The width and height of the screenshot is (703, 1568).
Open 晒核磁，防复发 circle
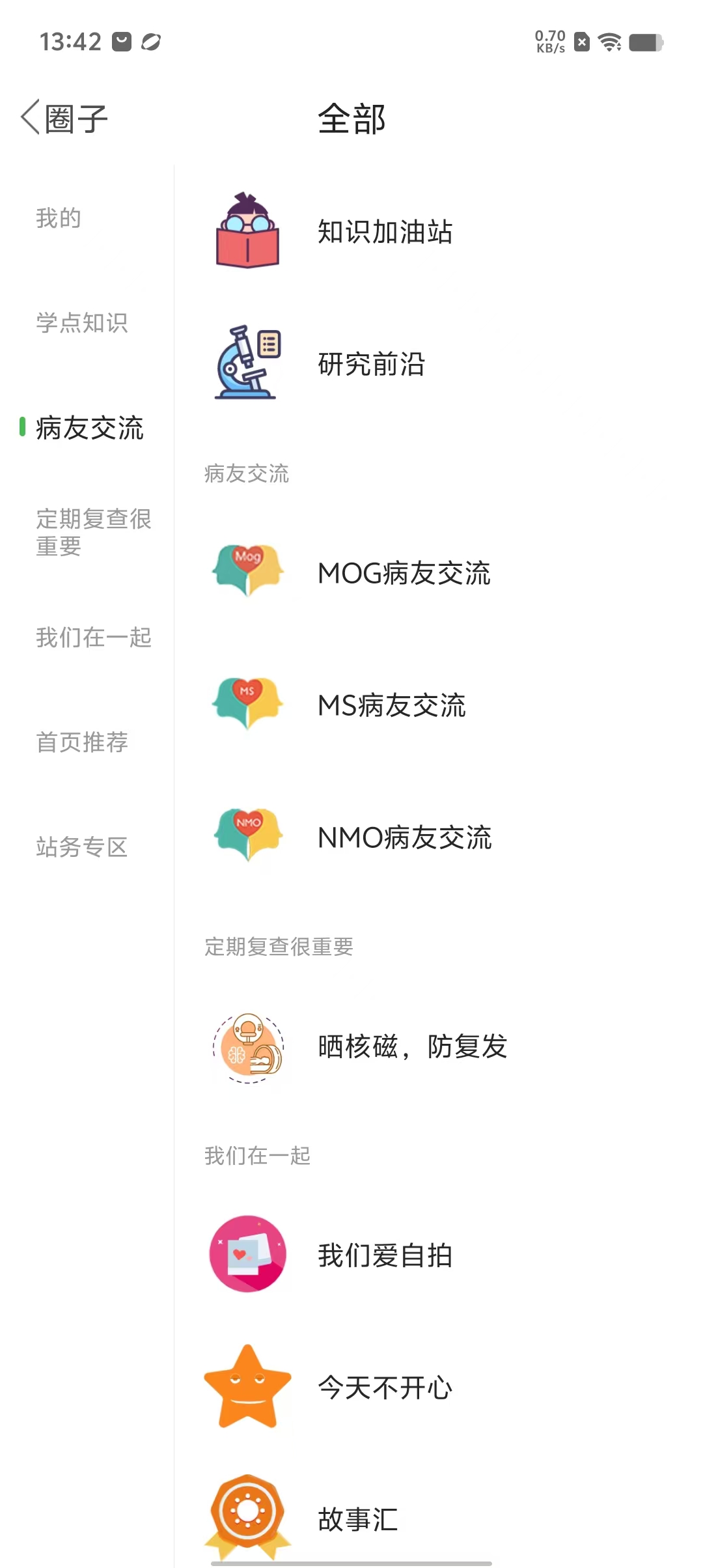pyautogui.click(x=412, y=1047)
